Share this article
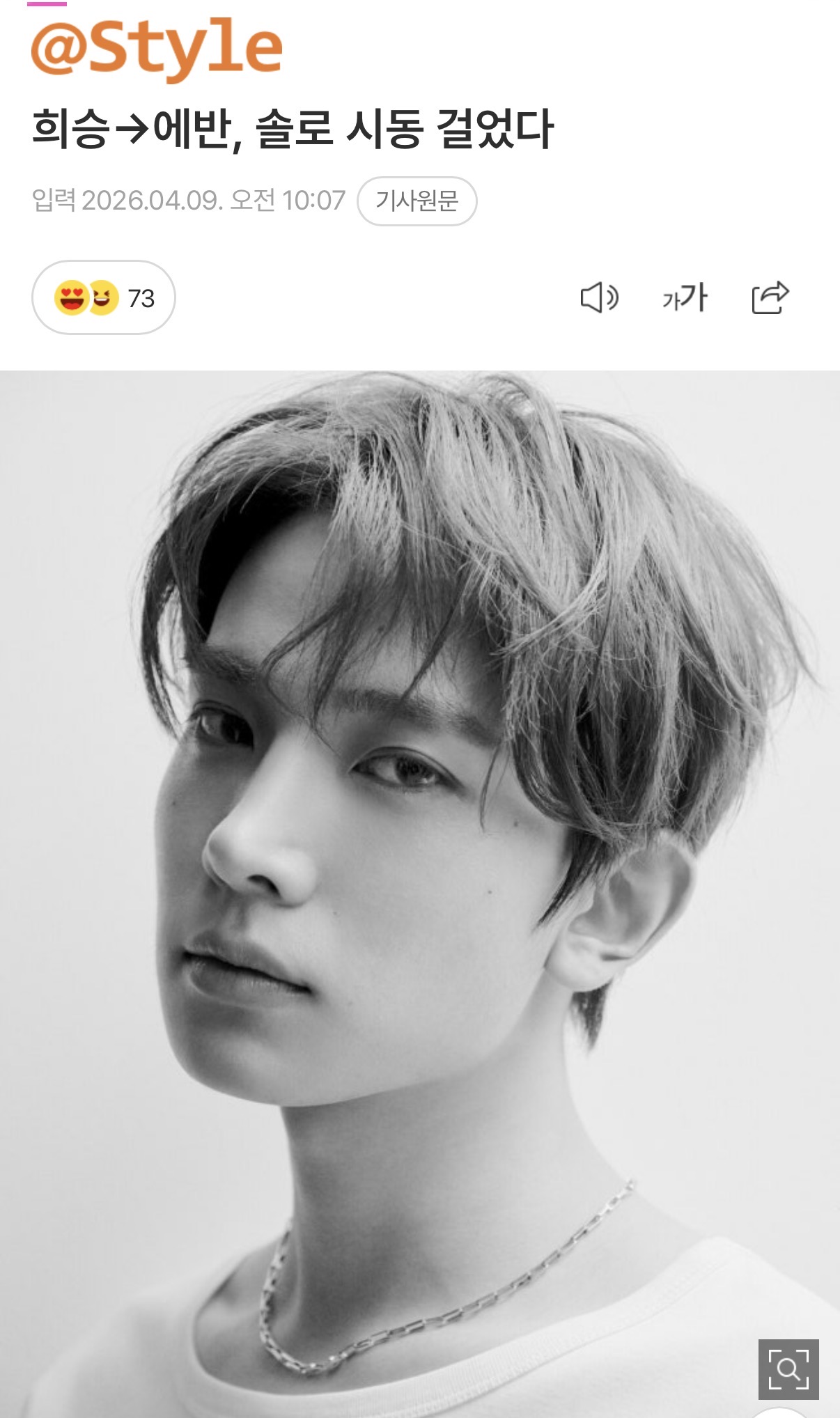The height and width of the screenshot is (1418, 840). click(770, 298)
